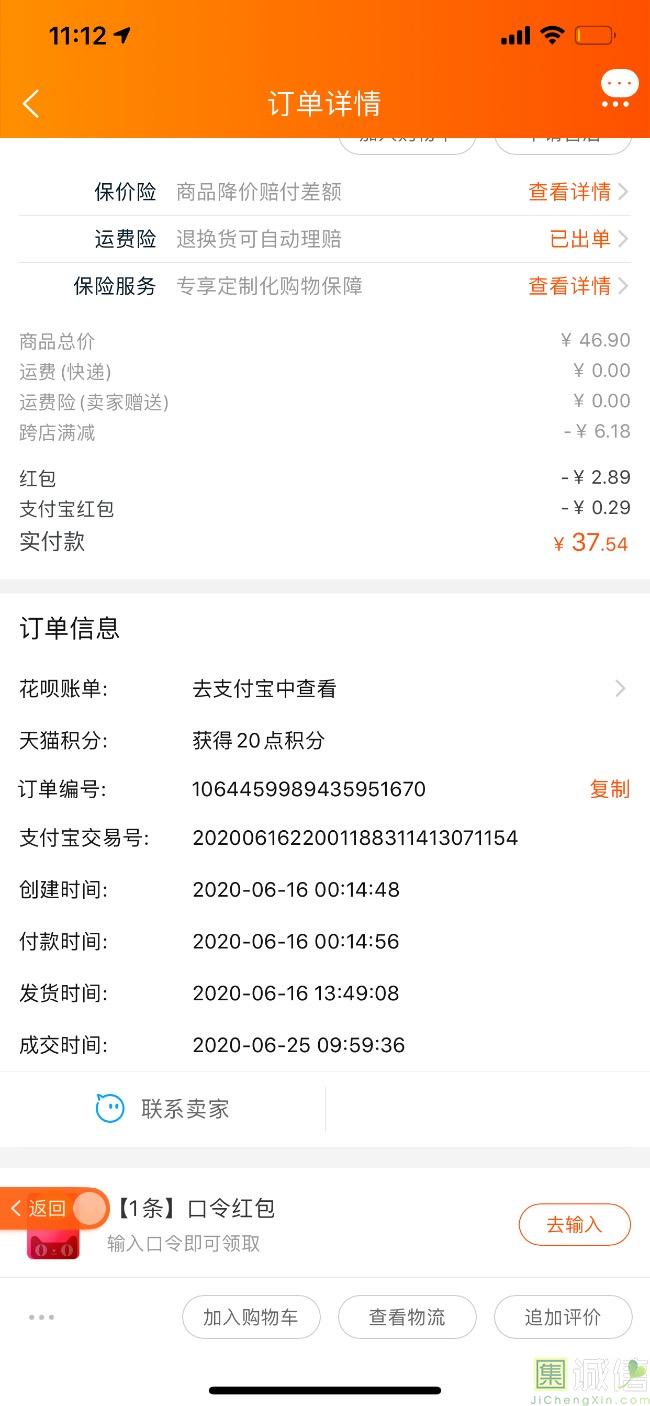Contact the seller via 联系卖家
This screenshot has height=1406, width=650.
[x=163, y=1109]
